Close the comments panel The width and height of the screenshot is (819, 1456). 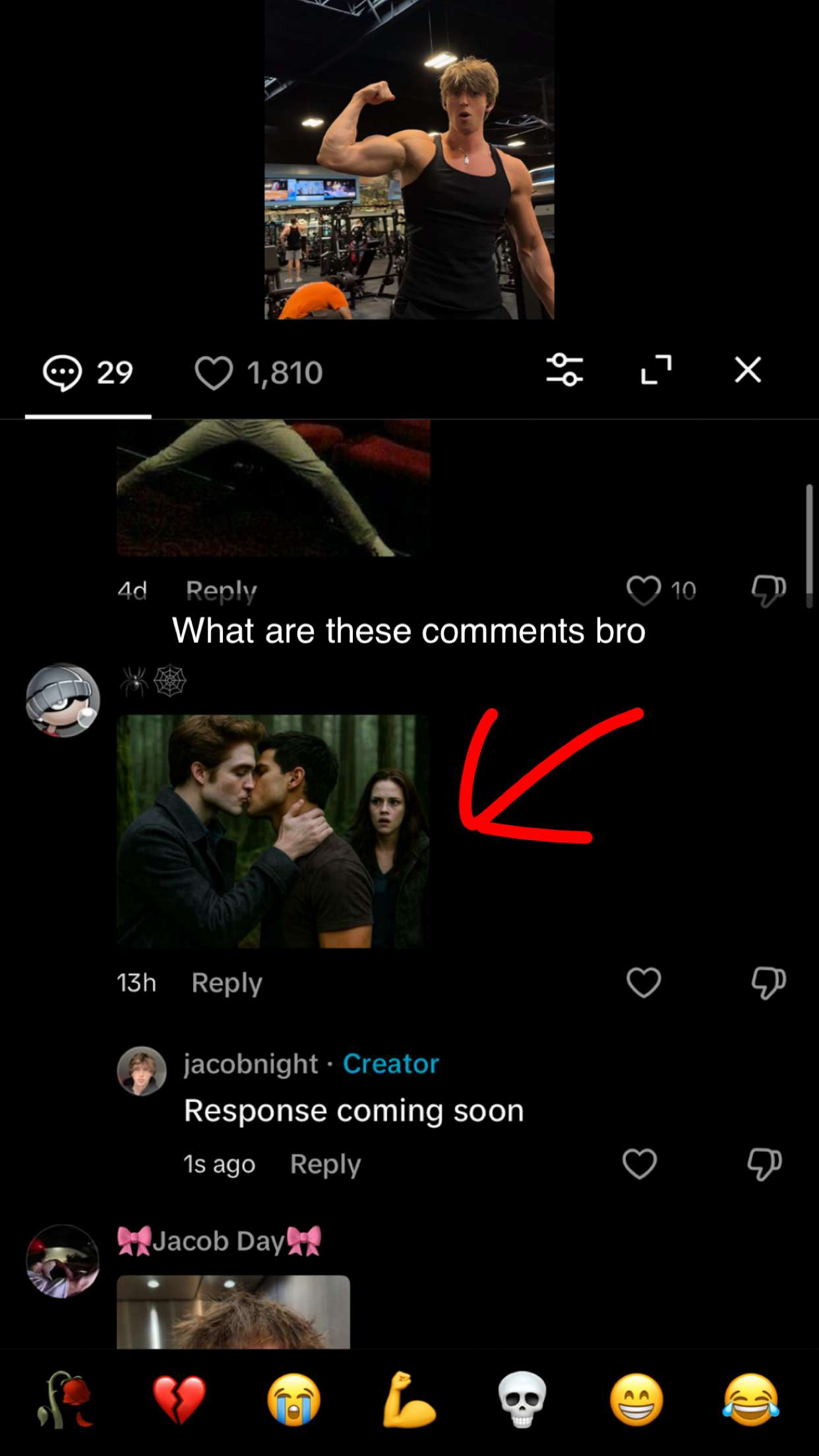click(748, 369)
